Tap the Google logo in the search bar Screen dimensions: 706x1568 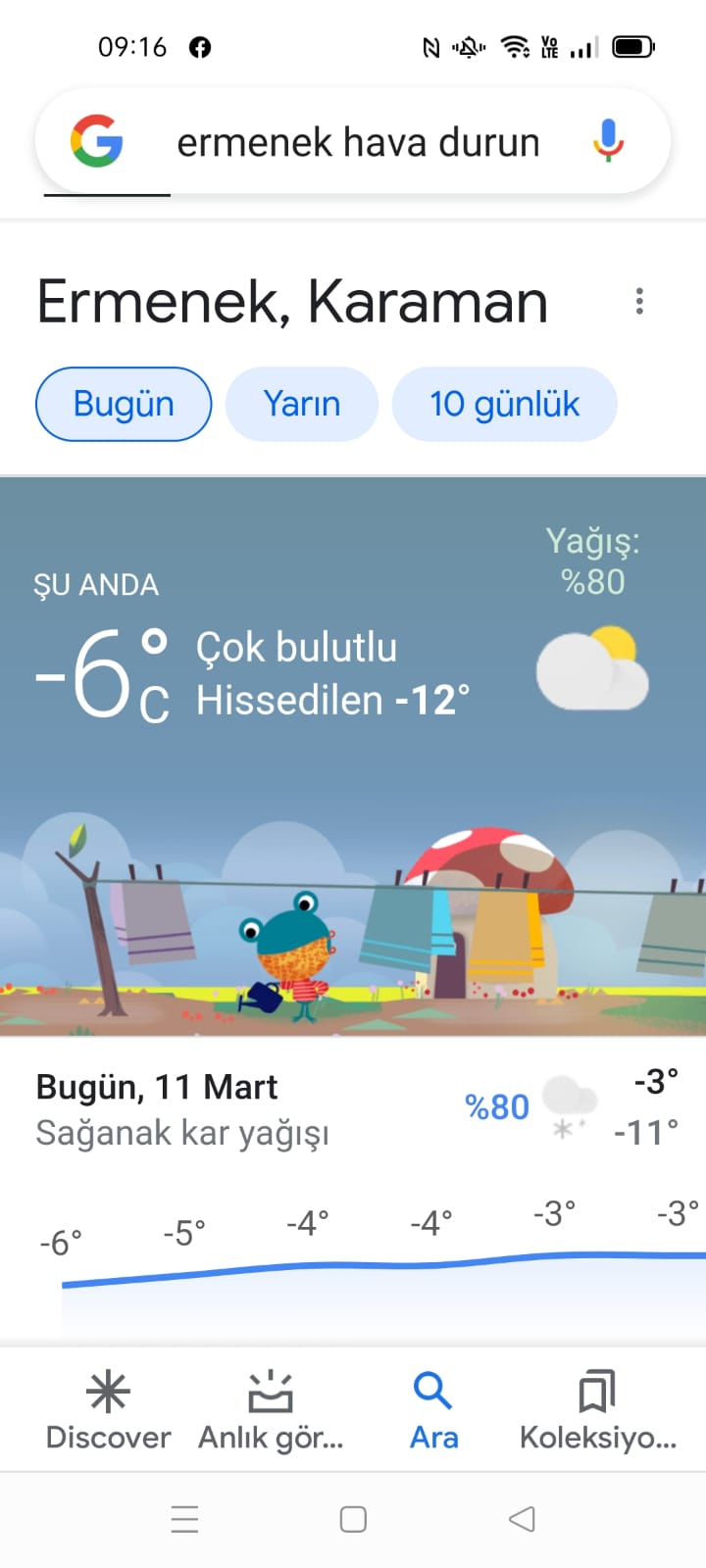coord(97,141)
